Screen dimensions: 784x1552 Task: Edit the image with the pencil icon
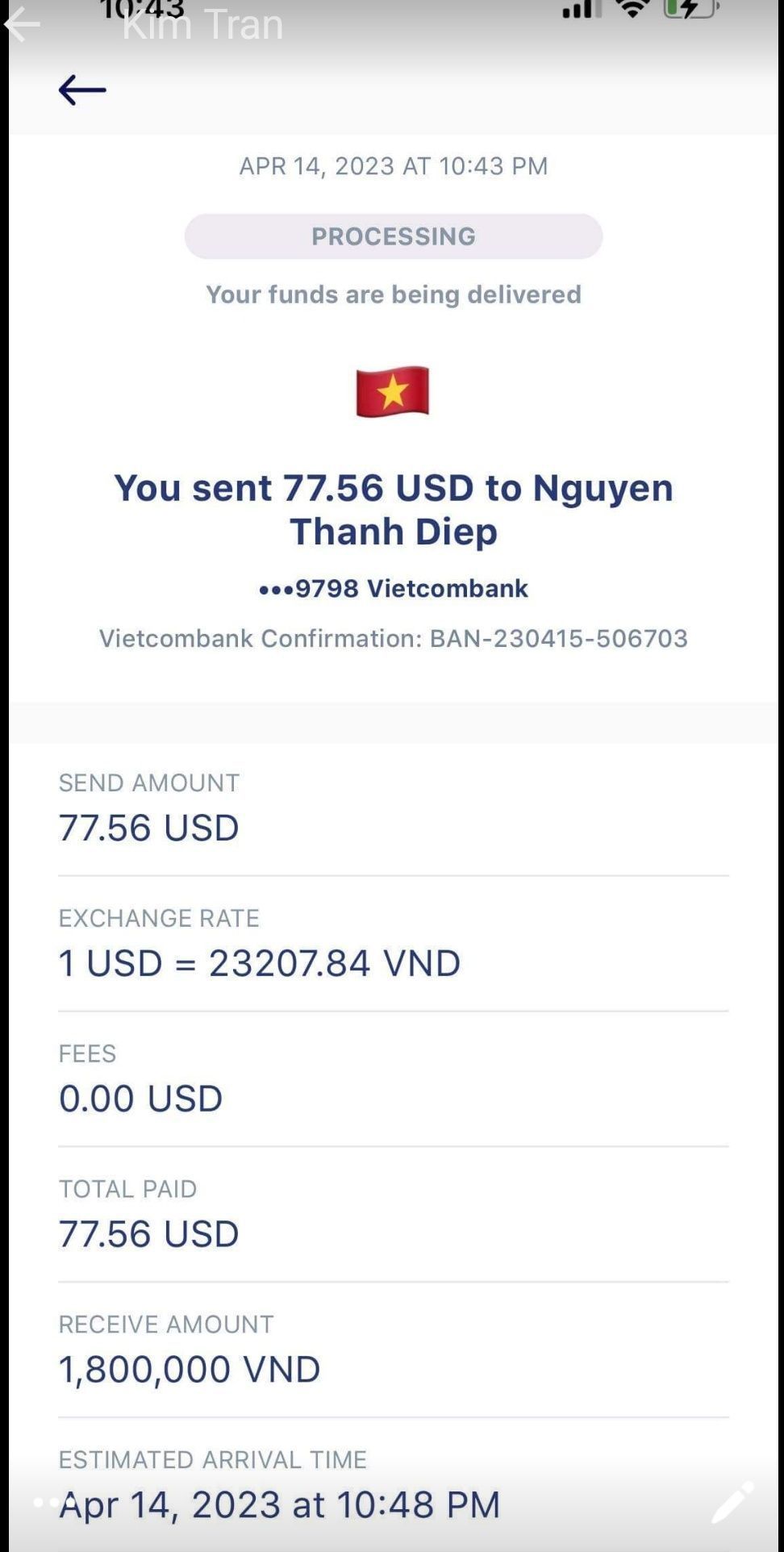click(732, 1501)
